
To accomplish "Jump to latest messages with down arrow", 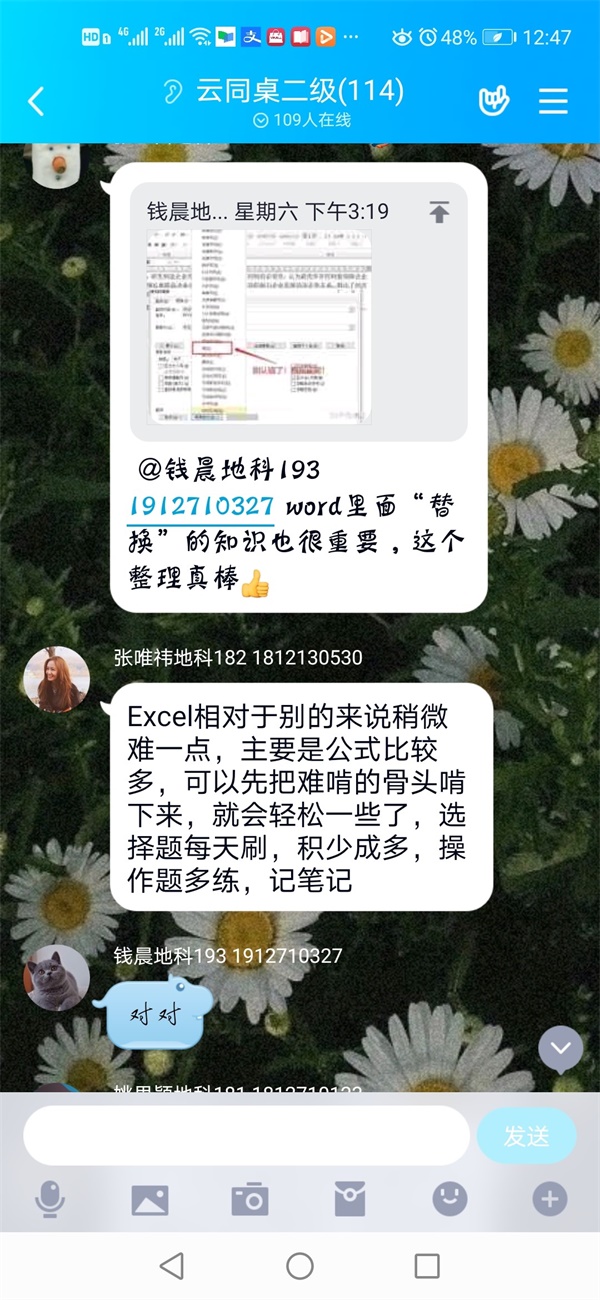I will [560, 1048].
